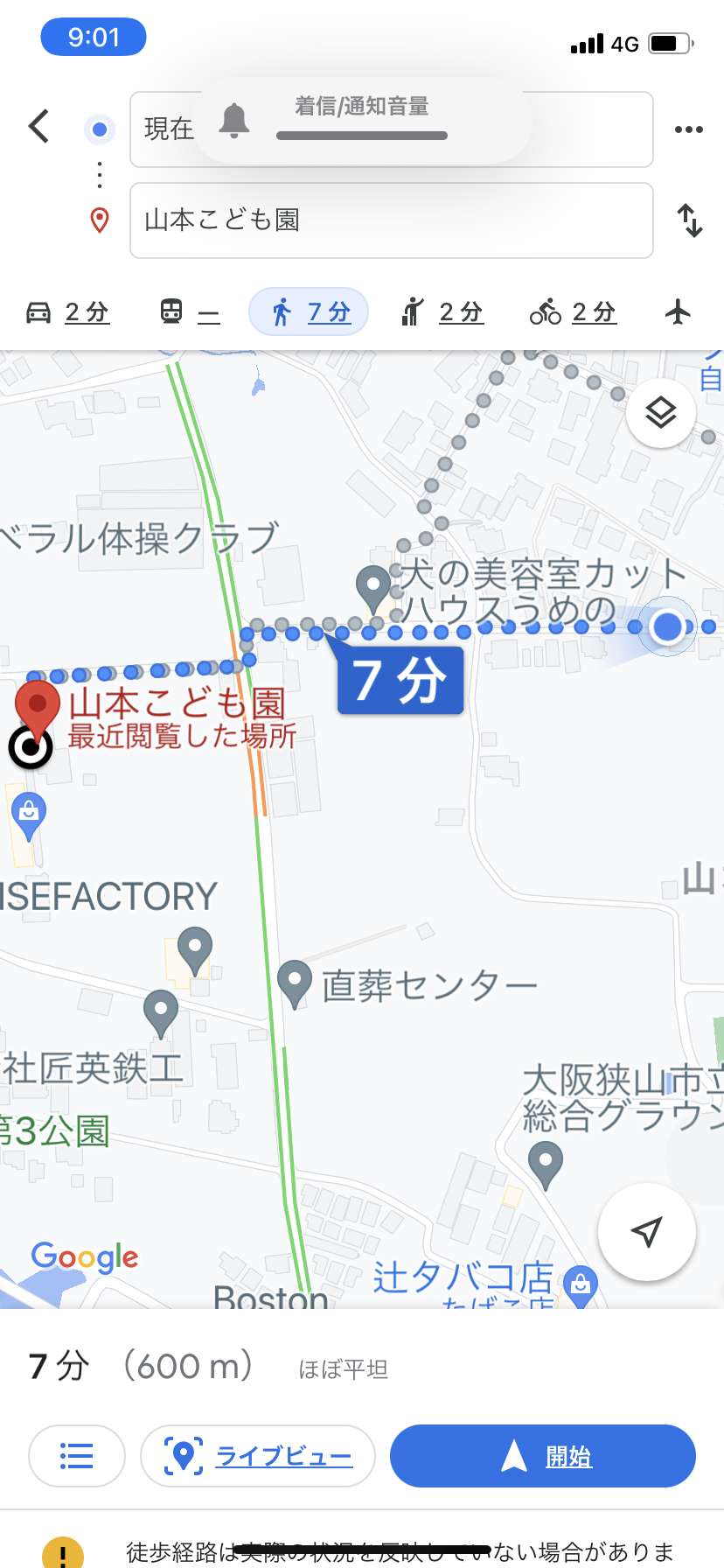
Task: Switch to driving directions tab
Action: [x=67, y=311]
